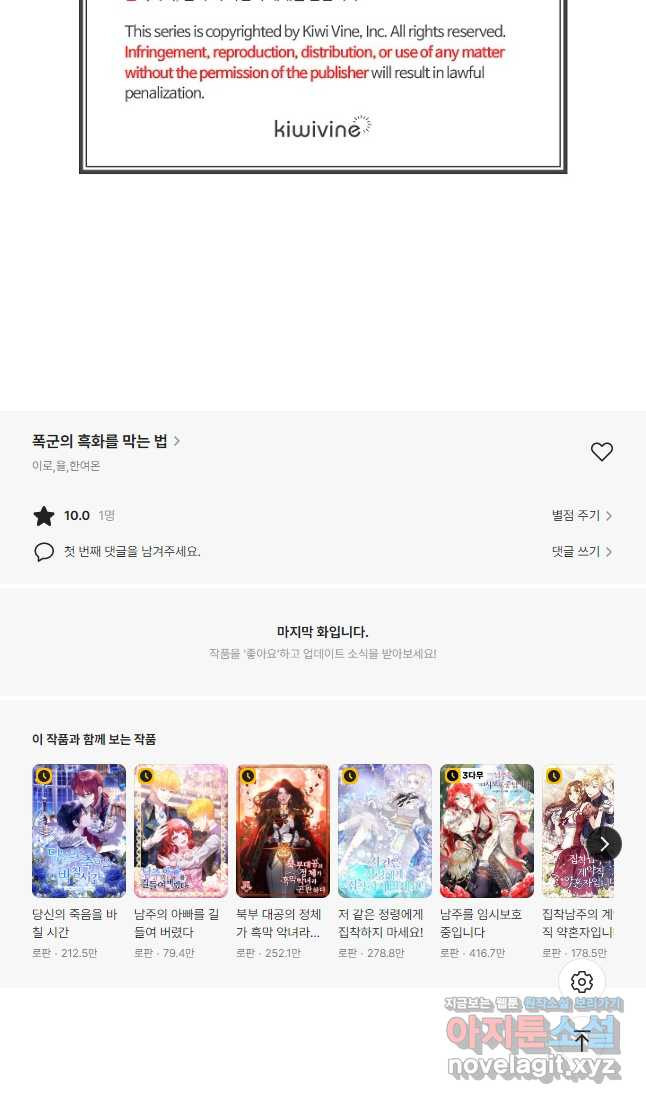Image resolution: width=646 pixels, height=1104 pixels.
Task: Jump back to top with the up arrow
Action: click(582, 1040)
